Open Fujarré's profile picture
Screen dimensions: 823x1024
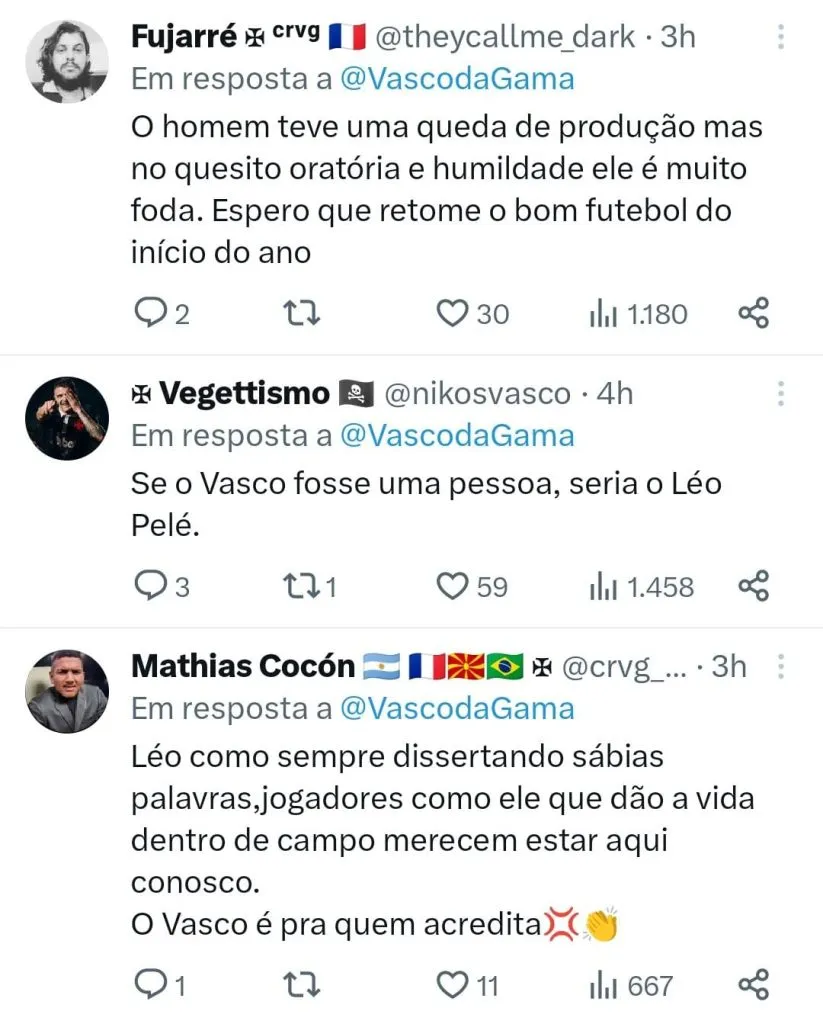[x=67, y=60]
